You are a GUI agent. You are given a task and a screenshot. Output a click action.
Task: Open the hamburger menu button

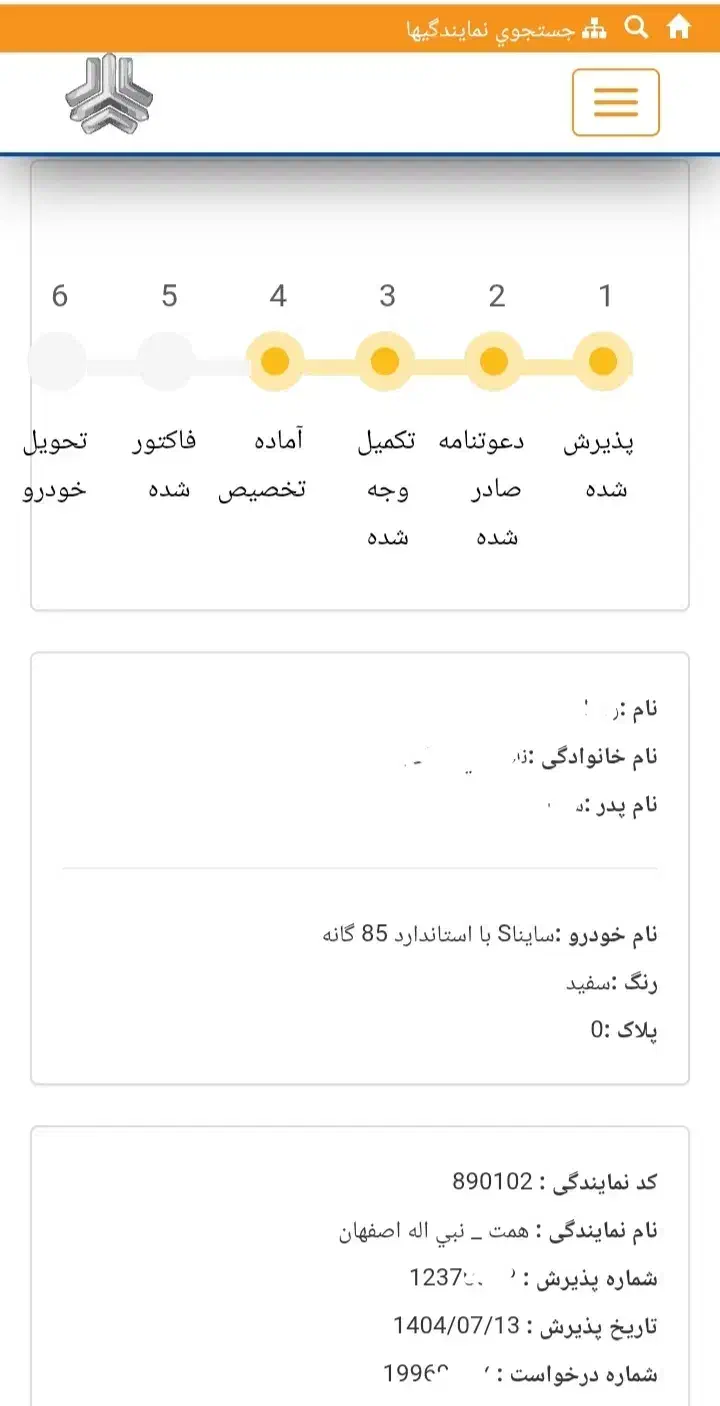(x=615, y=102)
